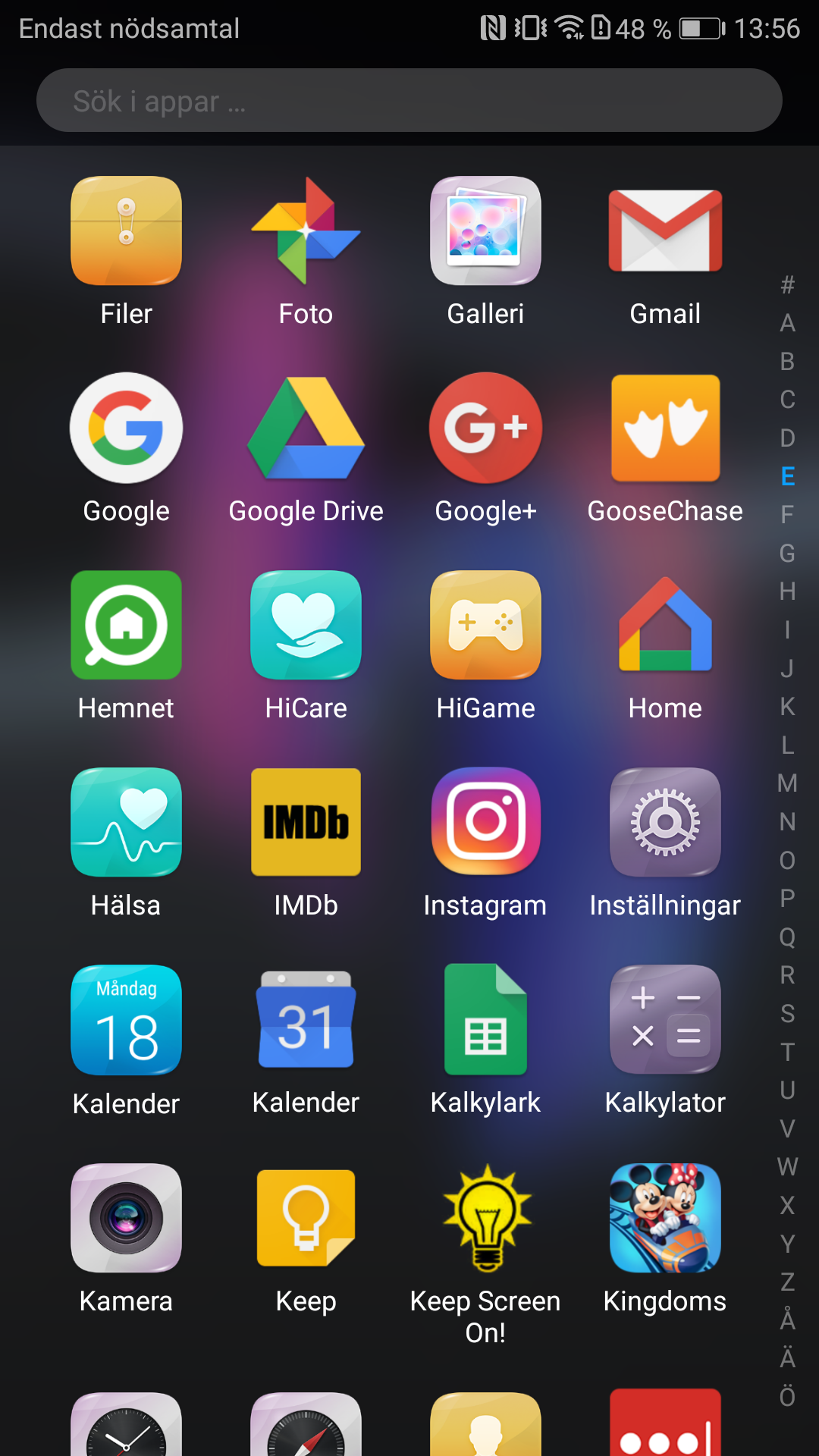The height and width of the screenshot is (1456, 819).
Task: Open Inställningar settings
Action: click(x=665, y=823)
